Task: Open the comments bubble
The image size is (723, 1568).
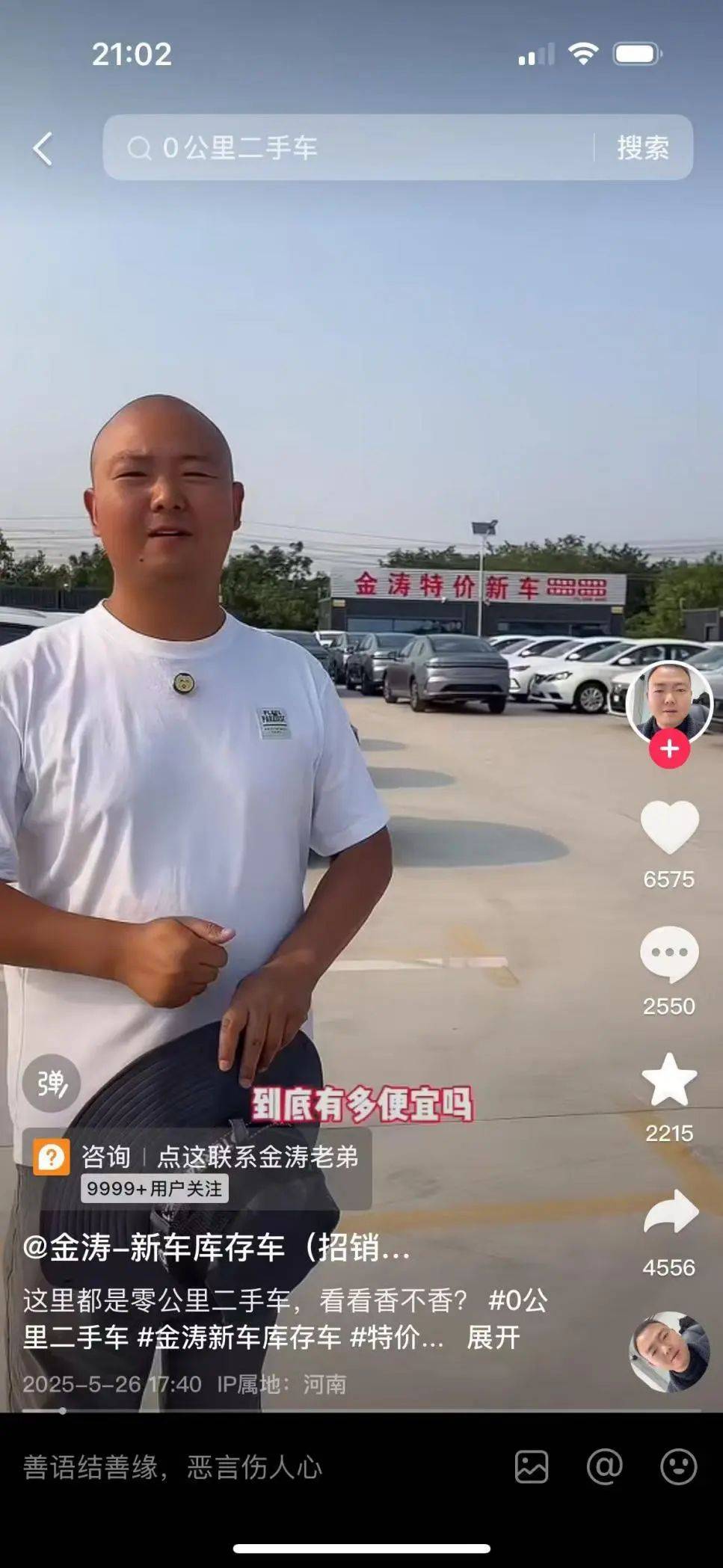Action: (669, 954)
